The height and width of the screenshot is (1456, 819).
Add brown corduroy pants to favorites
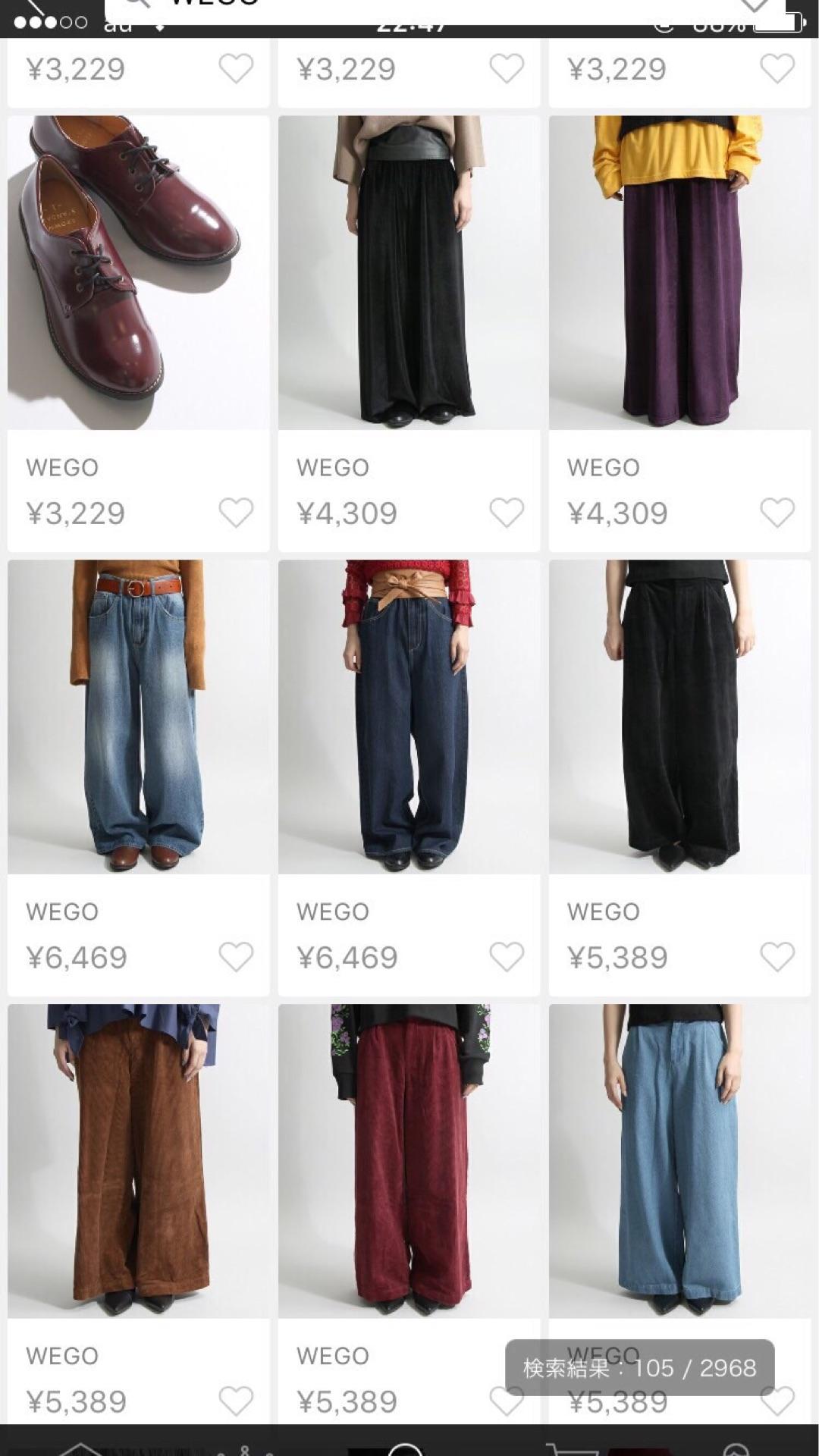(x=236, y=1401)
